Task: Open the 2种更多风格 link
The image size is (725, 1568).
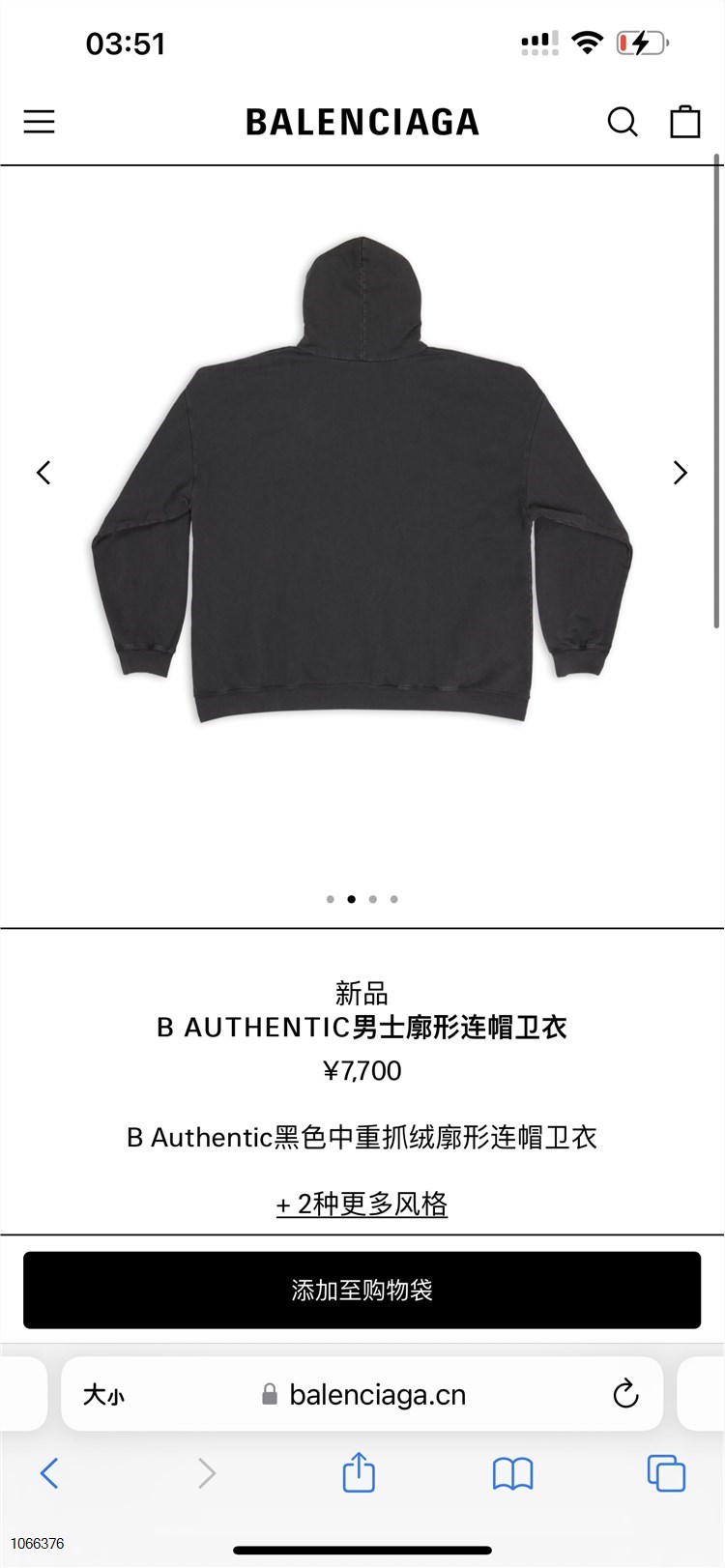Action: click(x=362, y=1205)
